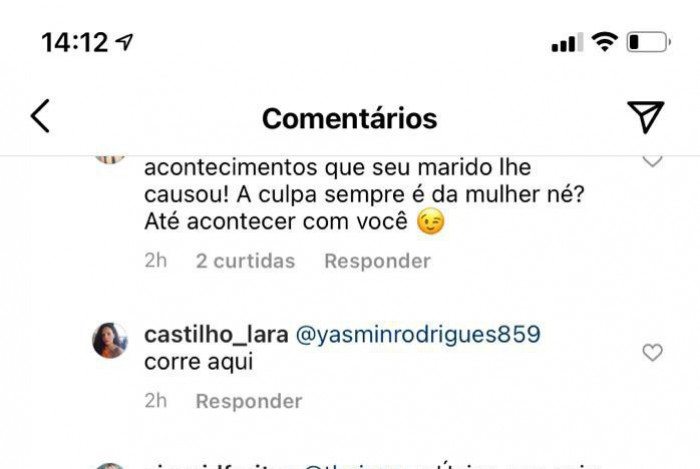View the 2 curtidas list
Screen dimensions: 700x469
[x=245, y=261]
